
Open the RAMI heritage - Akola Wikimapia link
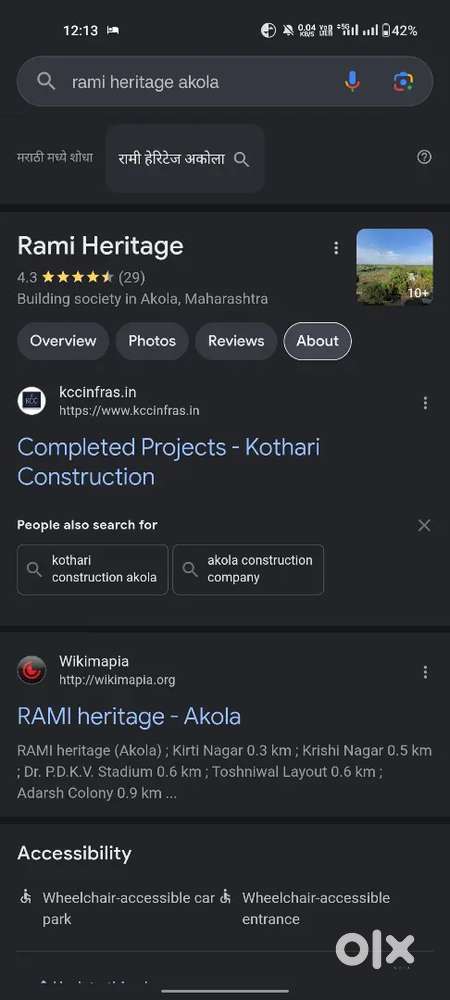pos(129,716)
